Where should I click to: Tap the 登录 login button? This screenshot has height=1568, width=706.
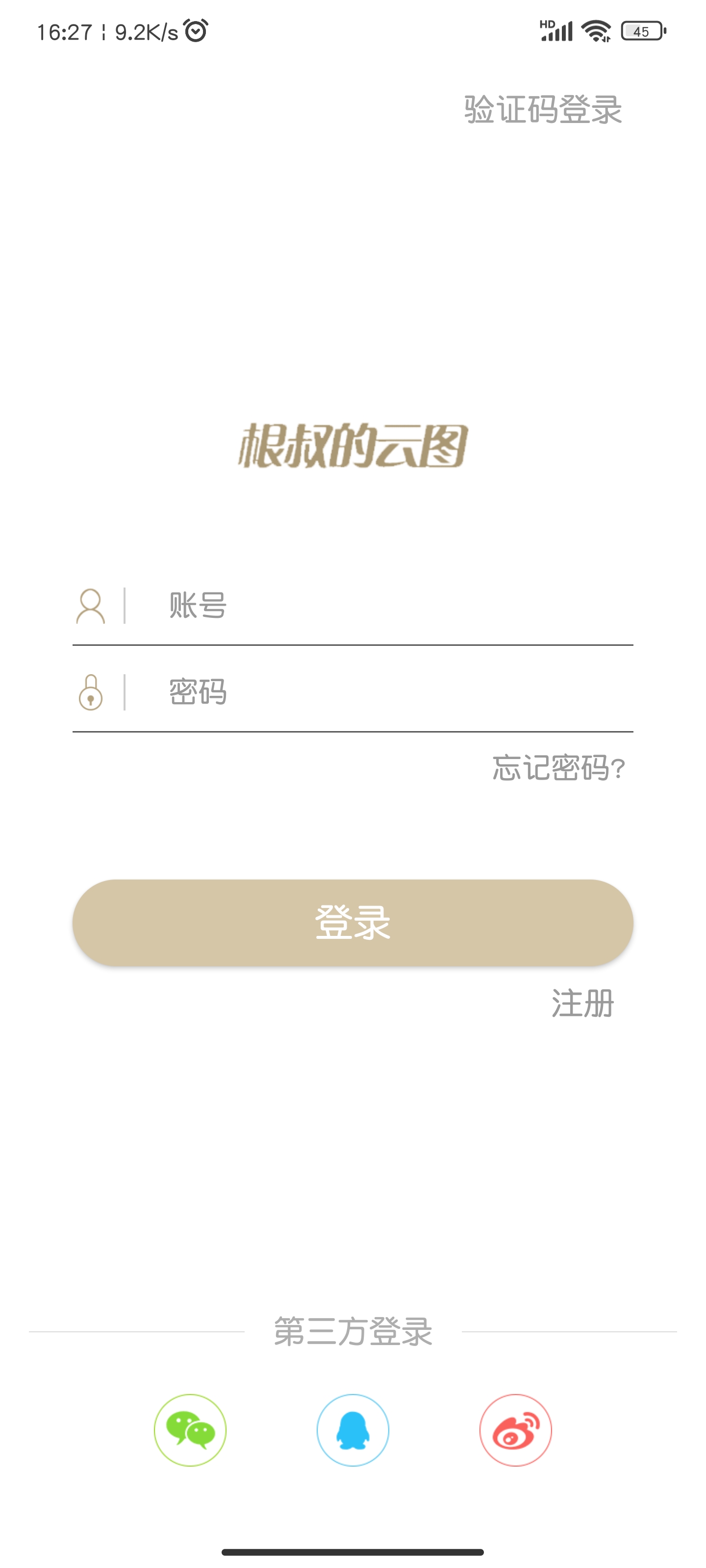click(353, 923)
